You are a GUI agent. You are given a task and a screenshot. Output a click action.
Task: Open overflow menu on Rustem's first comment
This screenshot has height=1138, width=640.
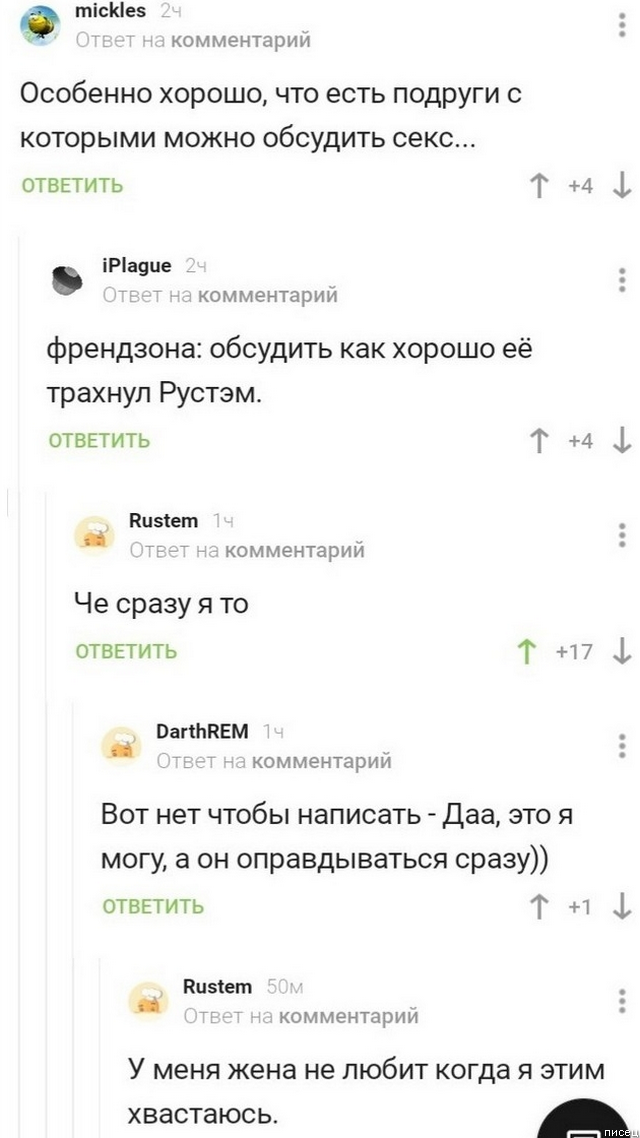click(x=622, y=535)
